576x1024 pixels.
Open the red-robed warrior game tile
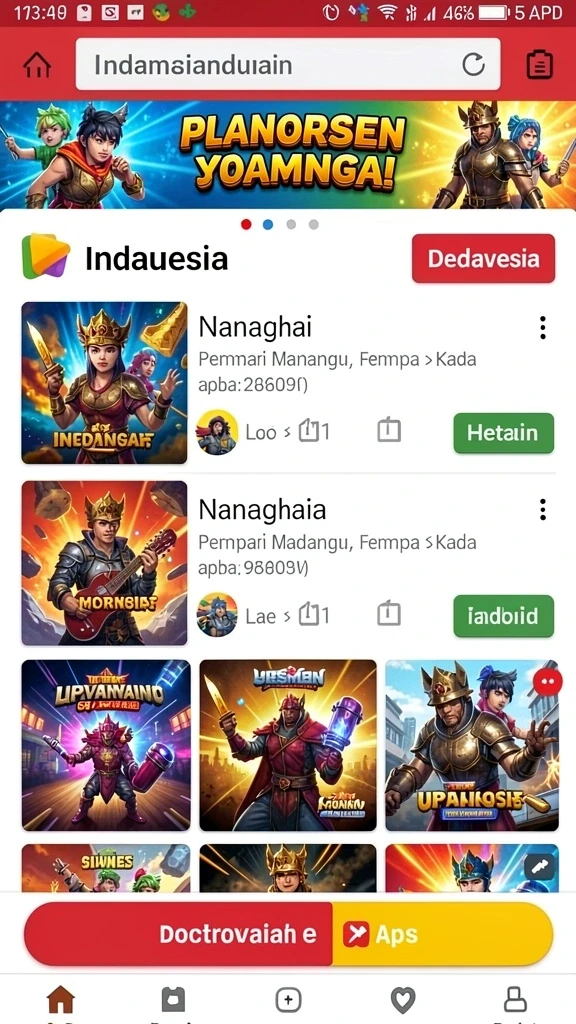click(x=288, y=745)
